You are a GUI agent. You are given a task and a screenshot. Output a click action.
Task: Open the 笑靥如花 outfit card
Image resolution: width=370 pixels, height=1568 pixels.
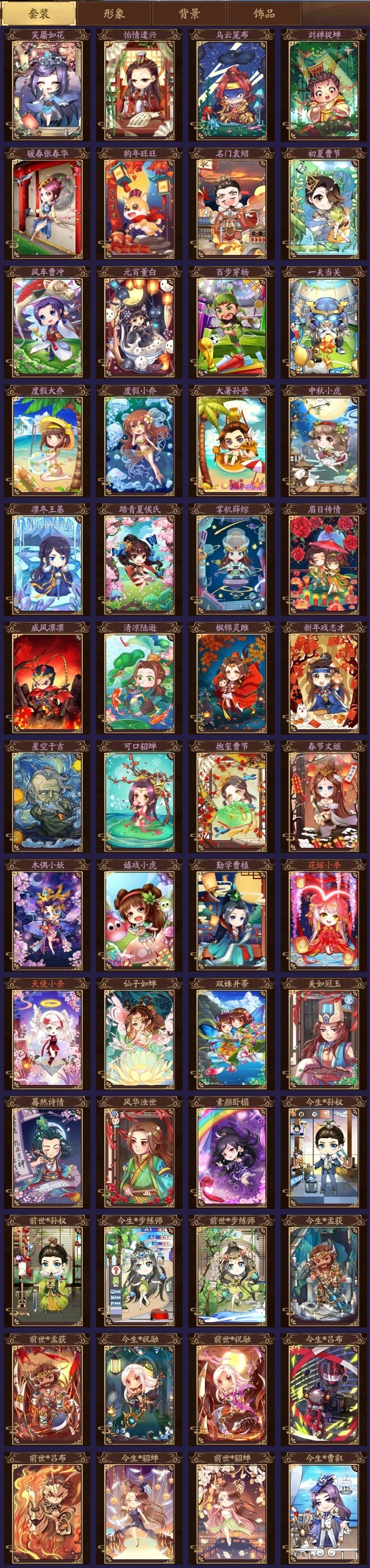click(x=47, y=85)
